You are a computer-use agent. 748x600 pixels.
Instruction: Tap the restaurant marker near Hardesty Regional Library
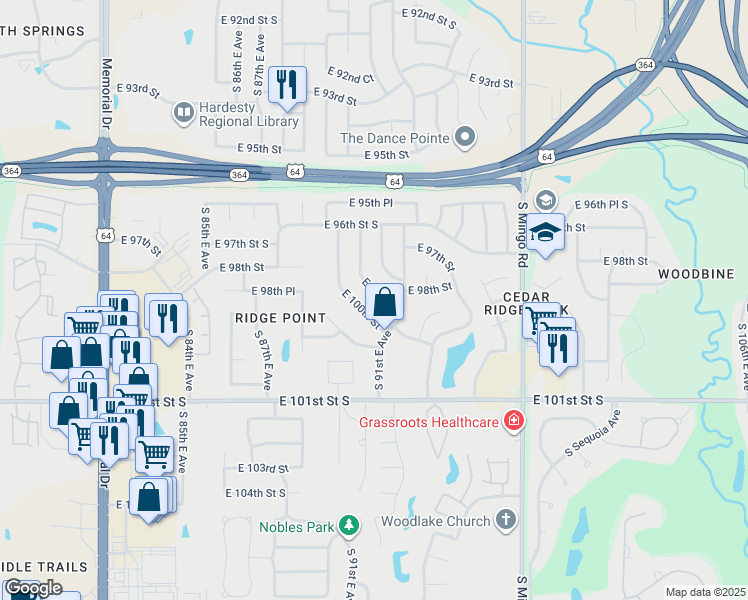[x=287, y=86]
